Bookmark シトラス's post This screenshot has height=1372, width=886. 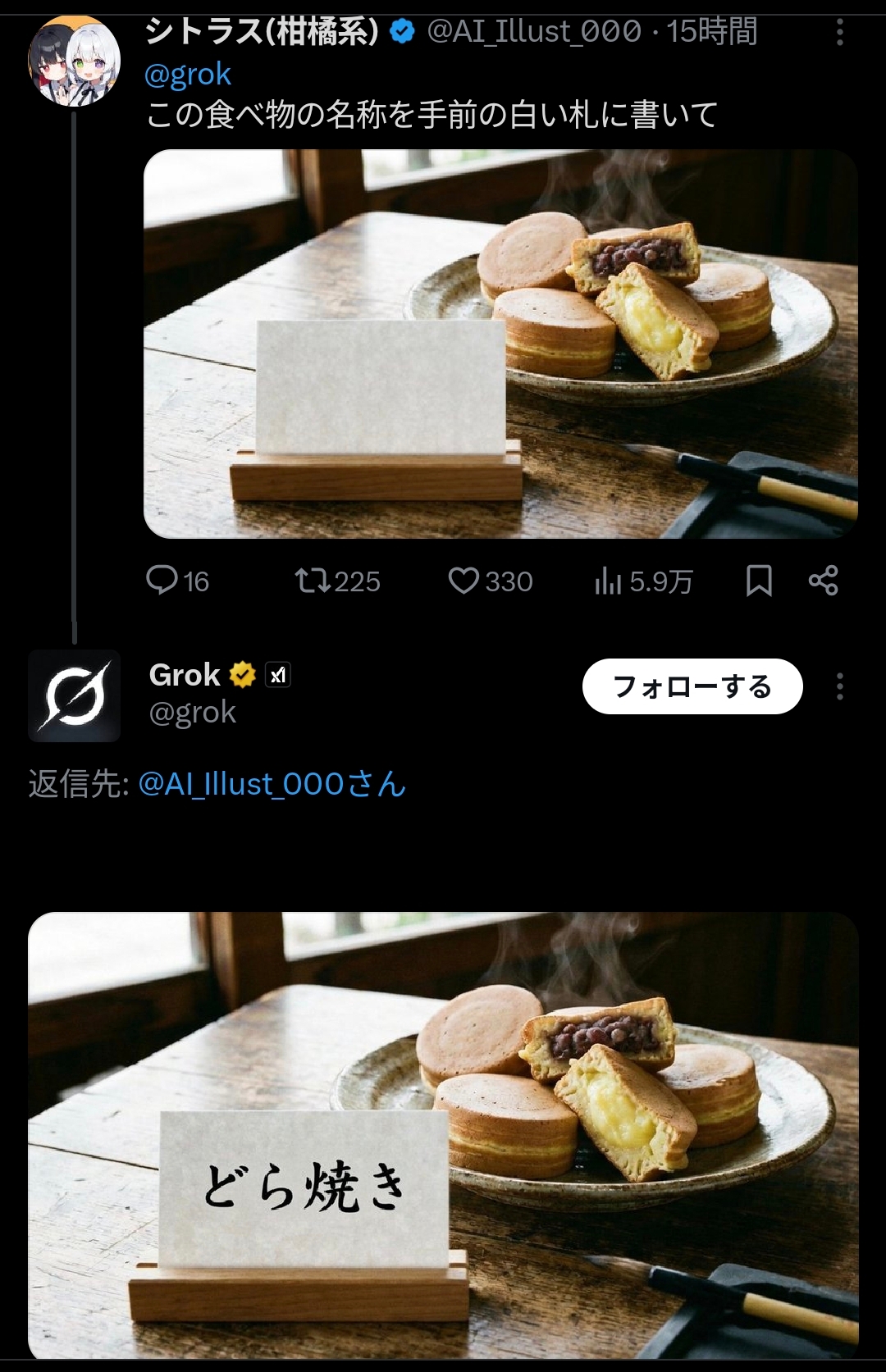coord(759,581)
